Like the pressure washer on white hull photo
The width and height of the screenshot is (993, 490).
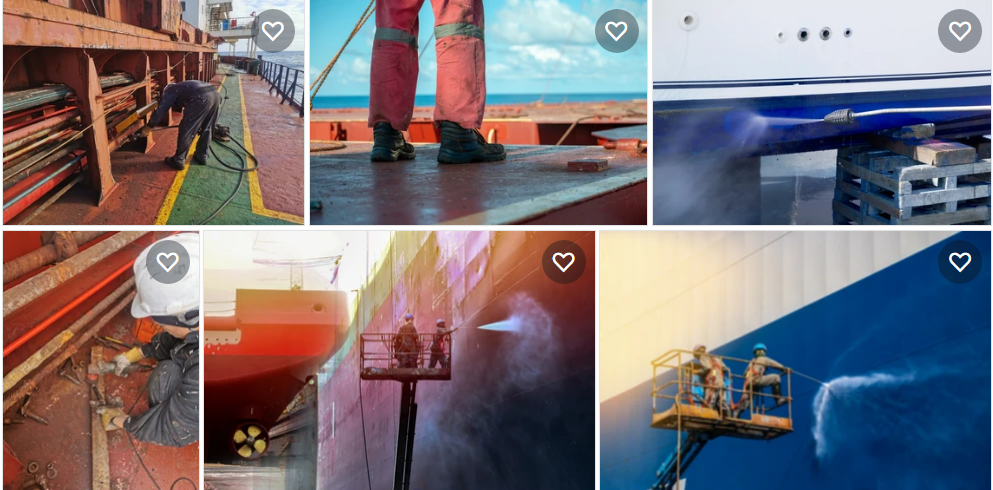point(959,31)
